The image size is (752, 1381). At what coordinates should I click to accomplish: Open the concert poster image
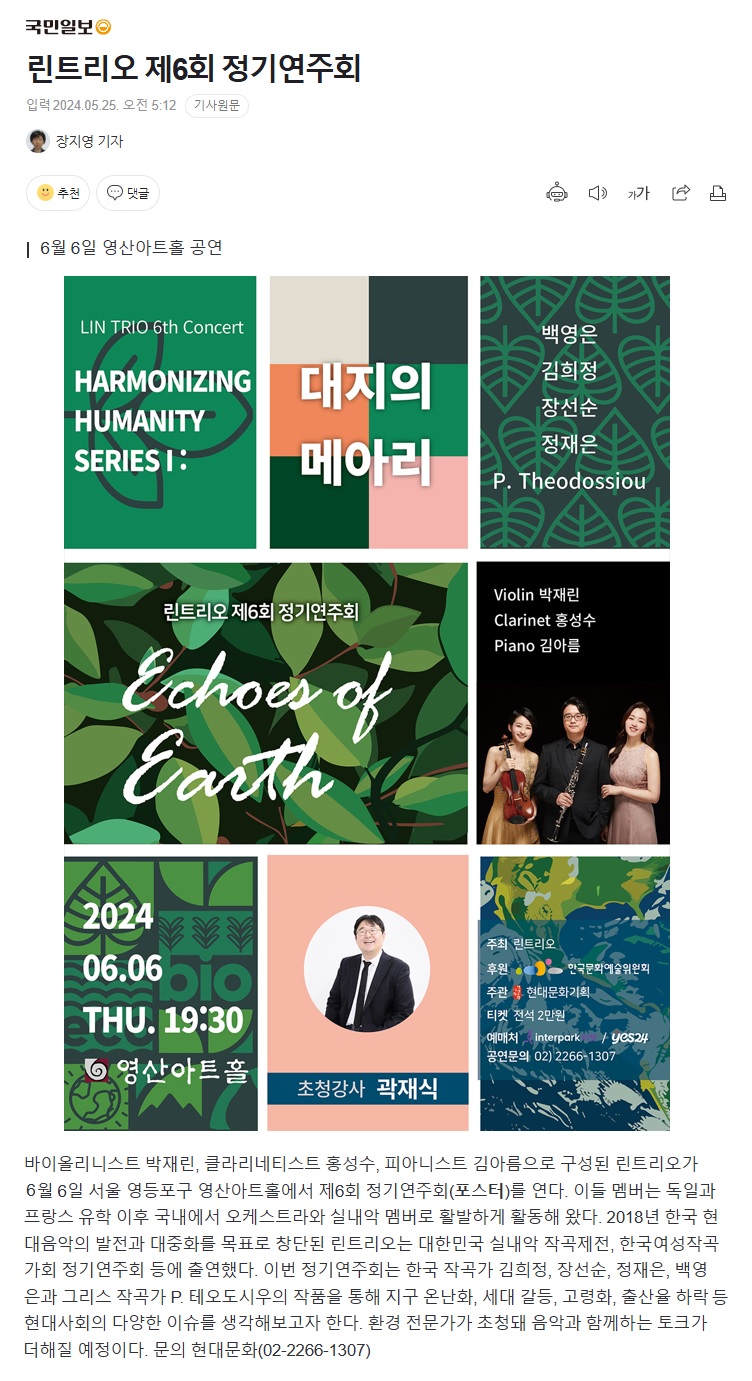367,703
